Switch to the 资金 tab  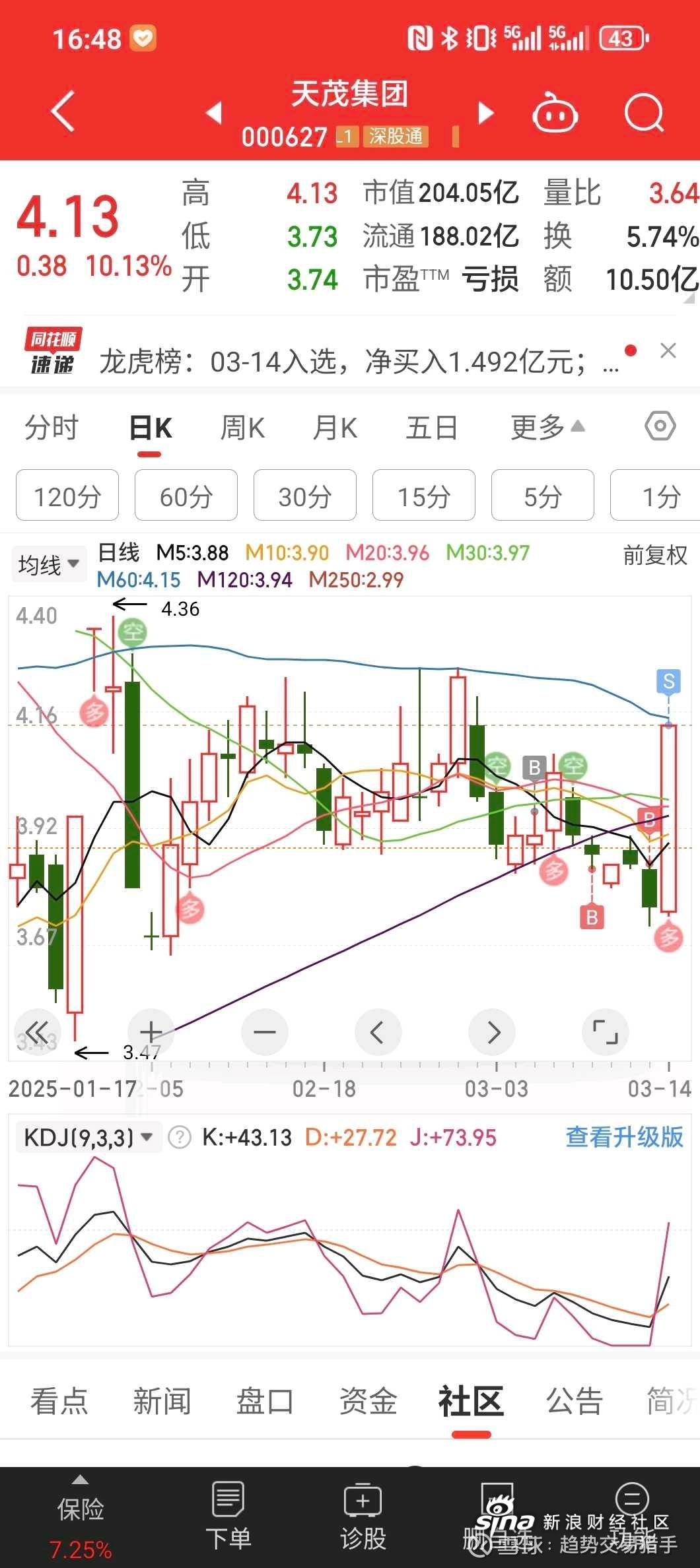click(368, 1401)
